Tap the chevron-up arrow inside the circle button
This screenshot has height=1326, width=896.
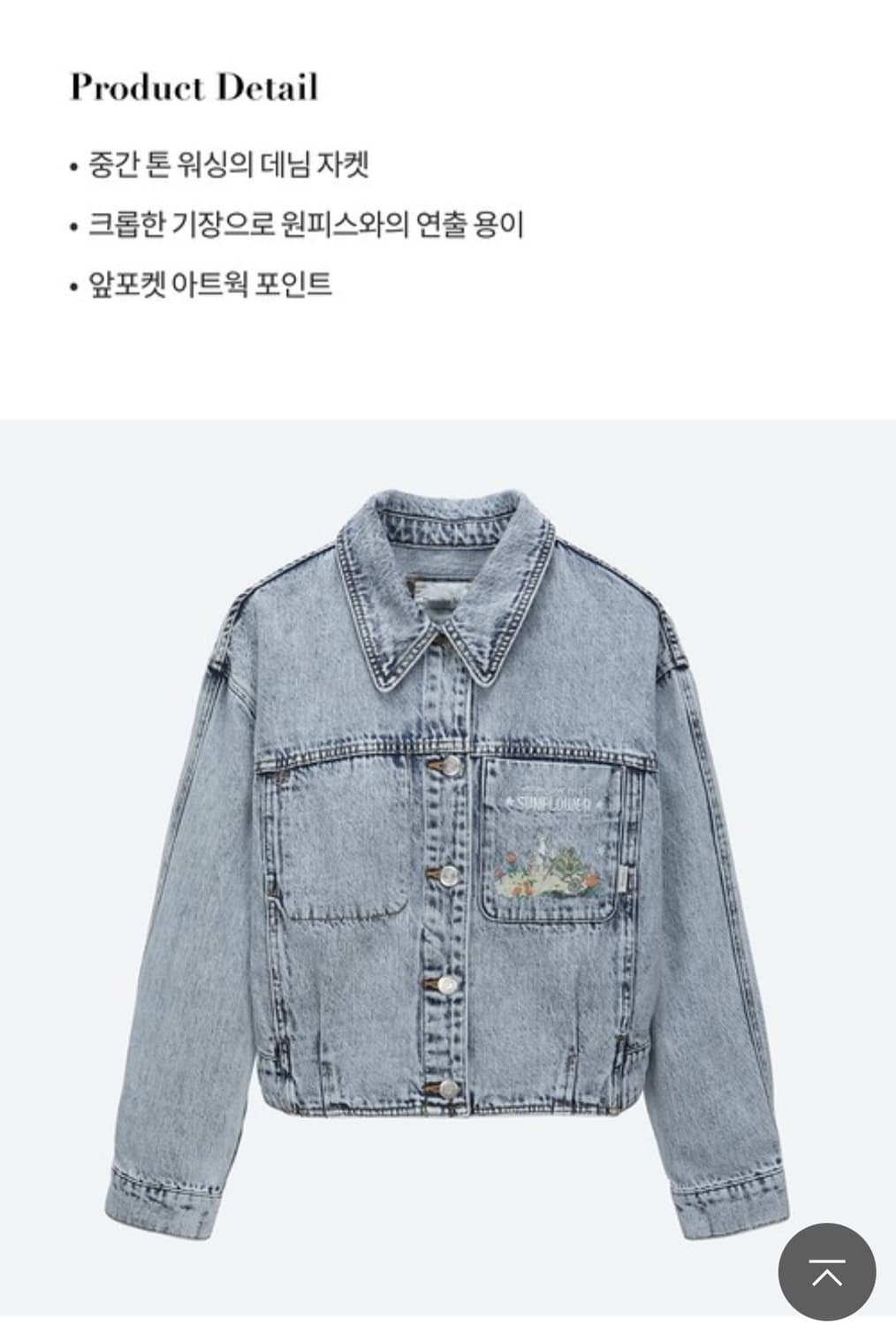(825, 1276)
